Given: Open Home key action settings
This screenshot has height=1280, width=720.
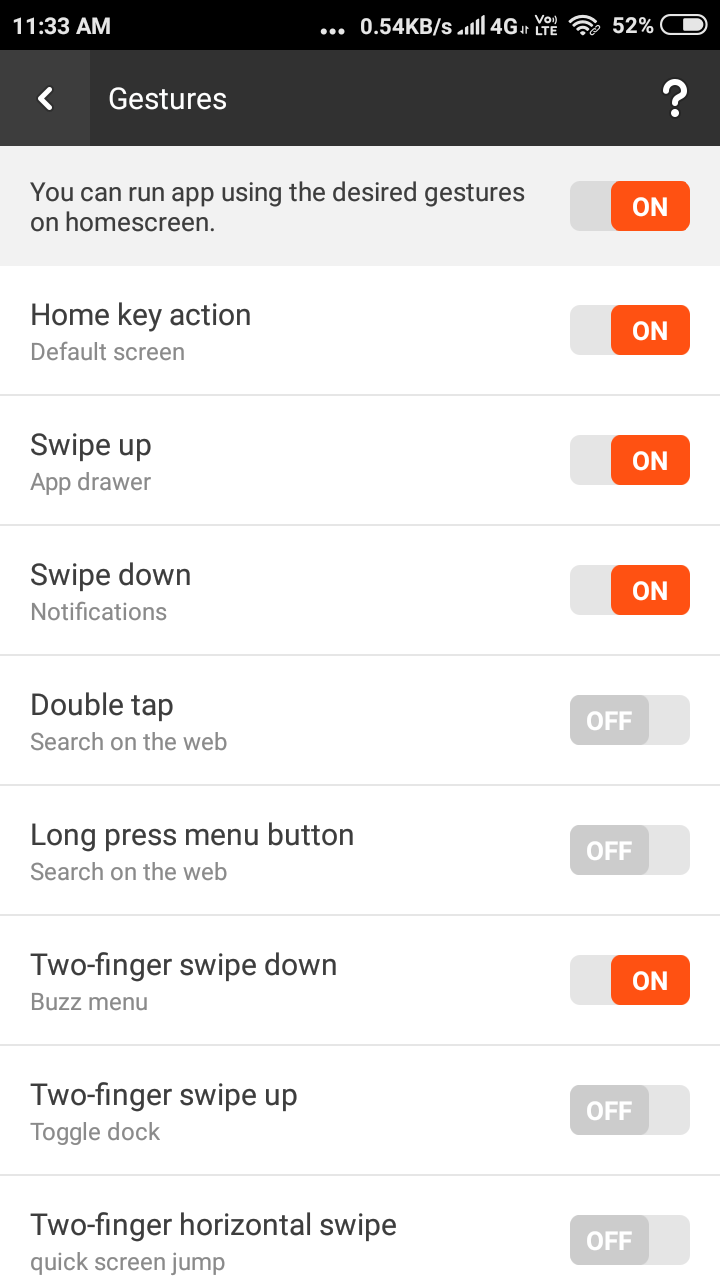Looking at the screenshot, I should coord(360,331).
